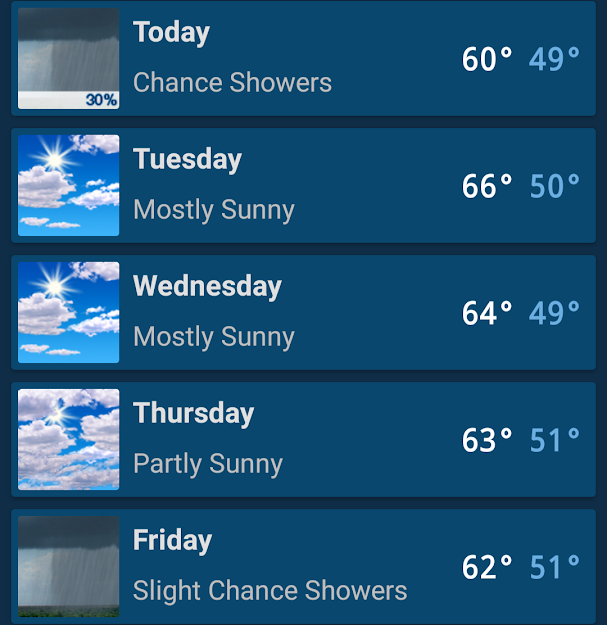The height and width of the screenshot is (625, 607).
Task: View Tuesday's Mostly Sunny forecast details
Action: 303,185
